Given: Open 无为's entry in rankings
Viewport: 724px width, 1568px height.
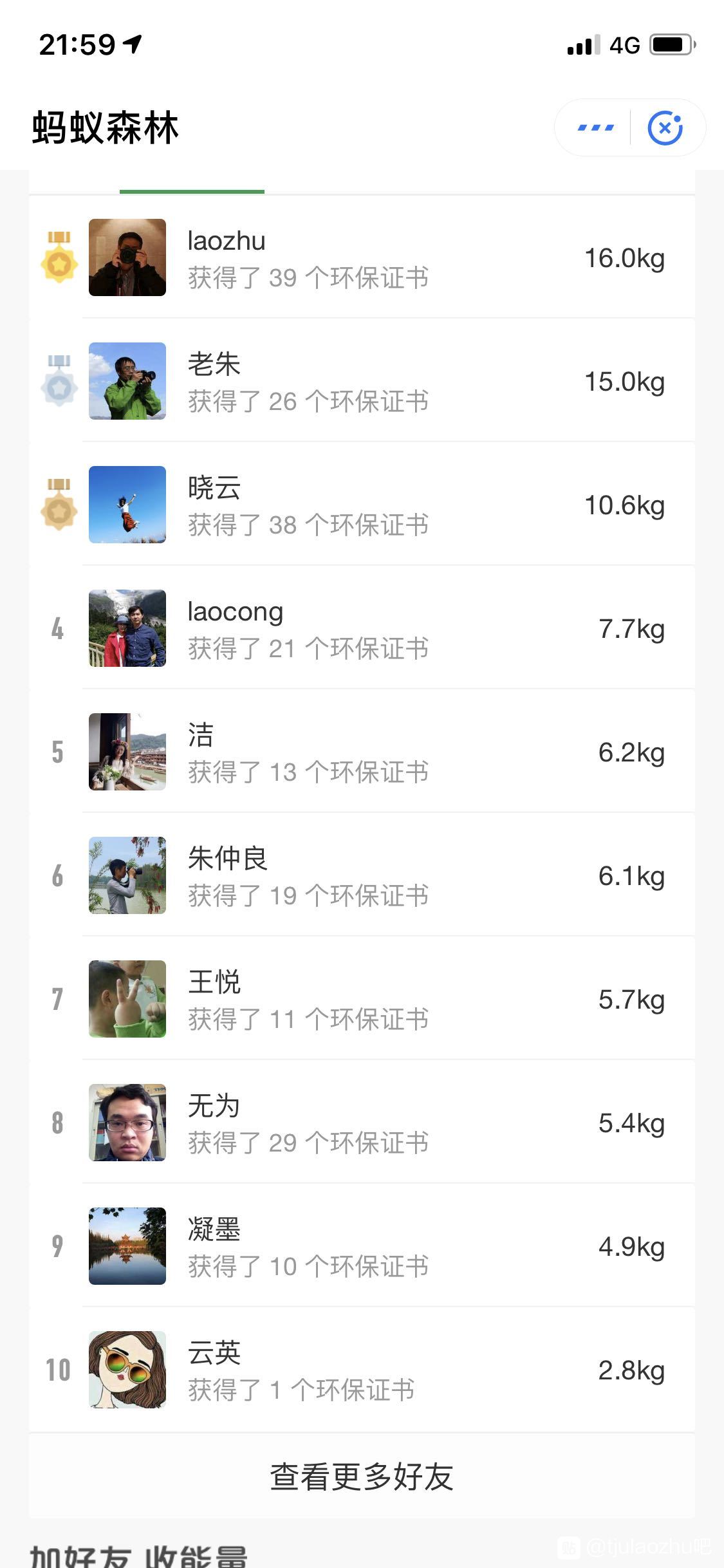Looking at the screenshot, I should point(362,1123).
